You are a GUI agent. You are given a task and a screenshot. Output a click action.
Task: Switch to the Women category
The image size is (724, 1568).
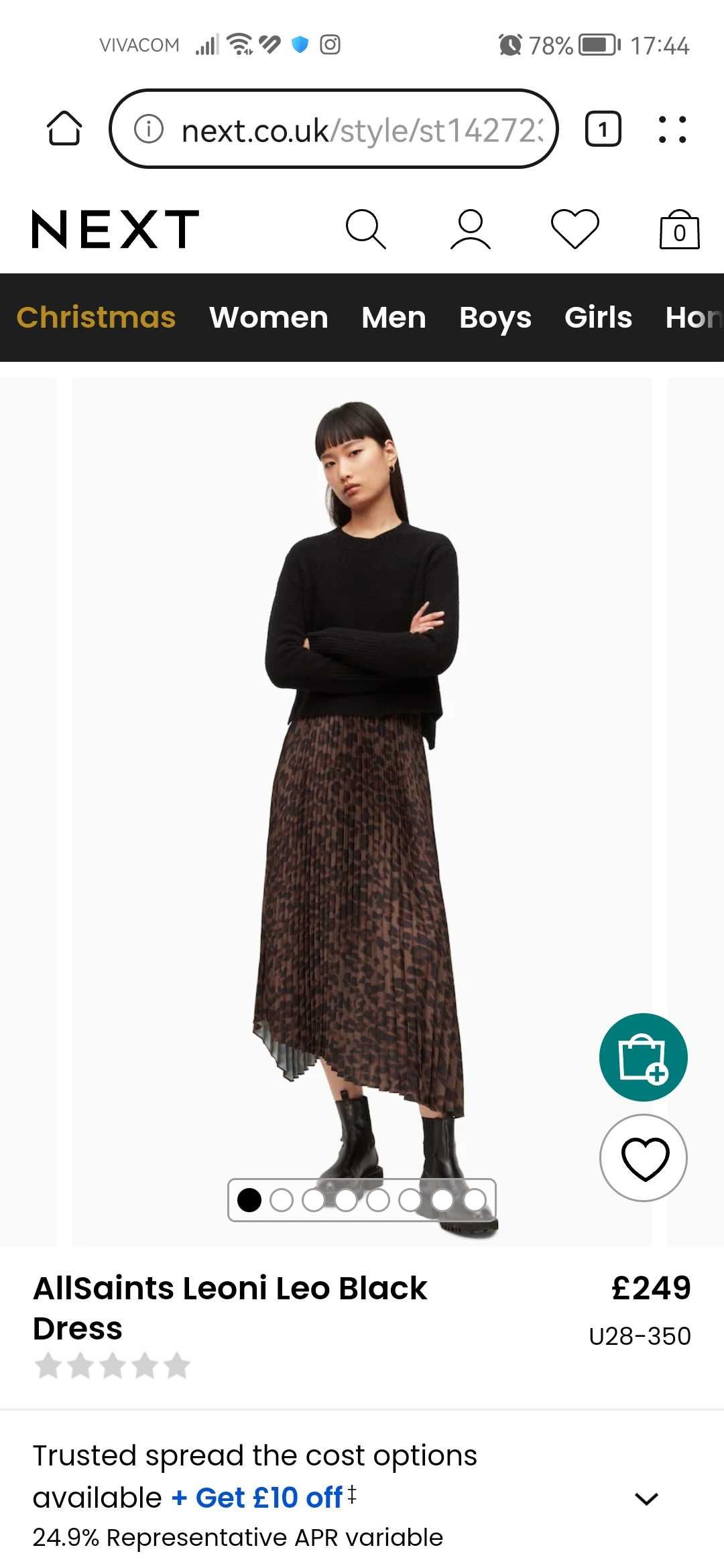tap(268, 318)
